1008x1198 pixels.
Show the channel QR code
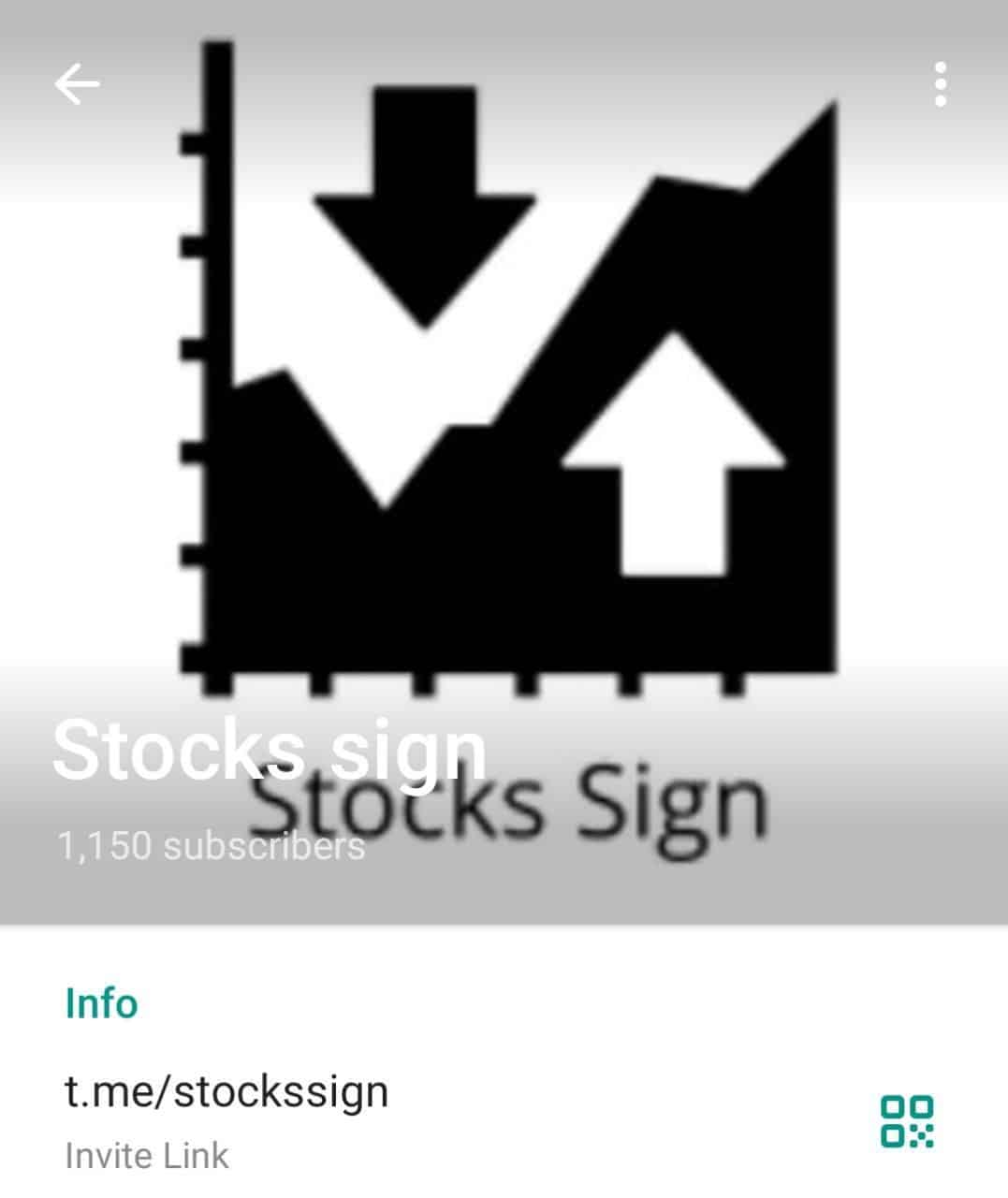coord(906,1120)
